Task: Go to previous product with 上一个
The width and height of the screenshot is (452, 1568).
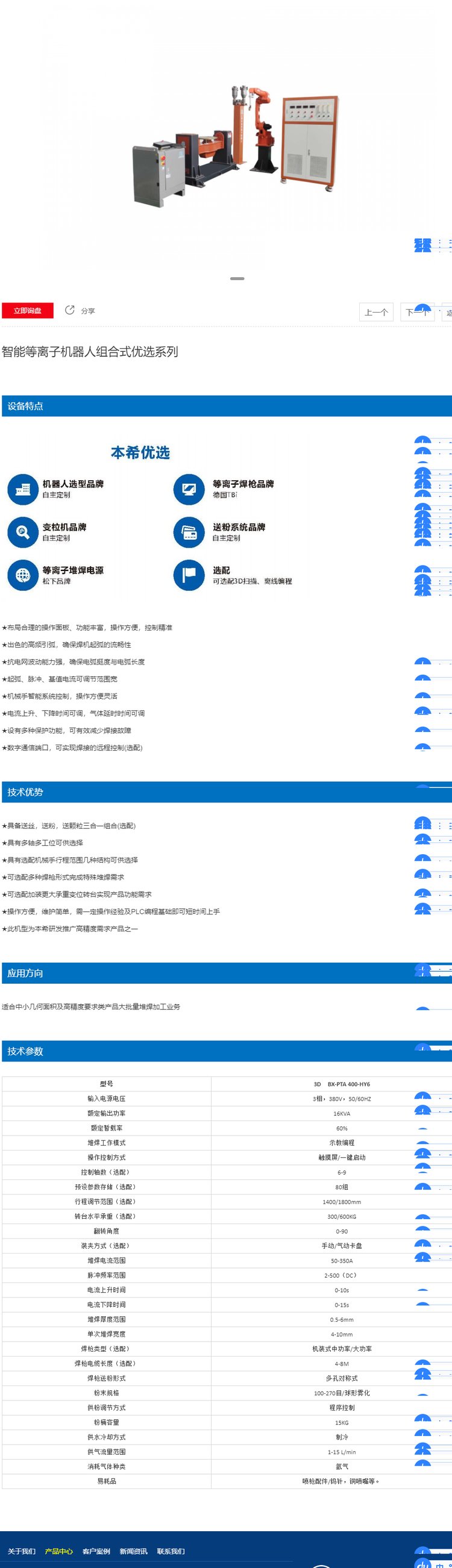Action: tap(376, 312)
